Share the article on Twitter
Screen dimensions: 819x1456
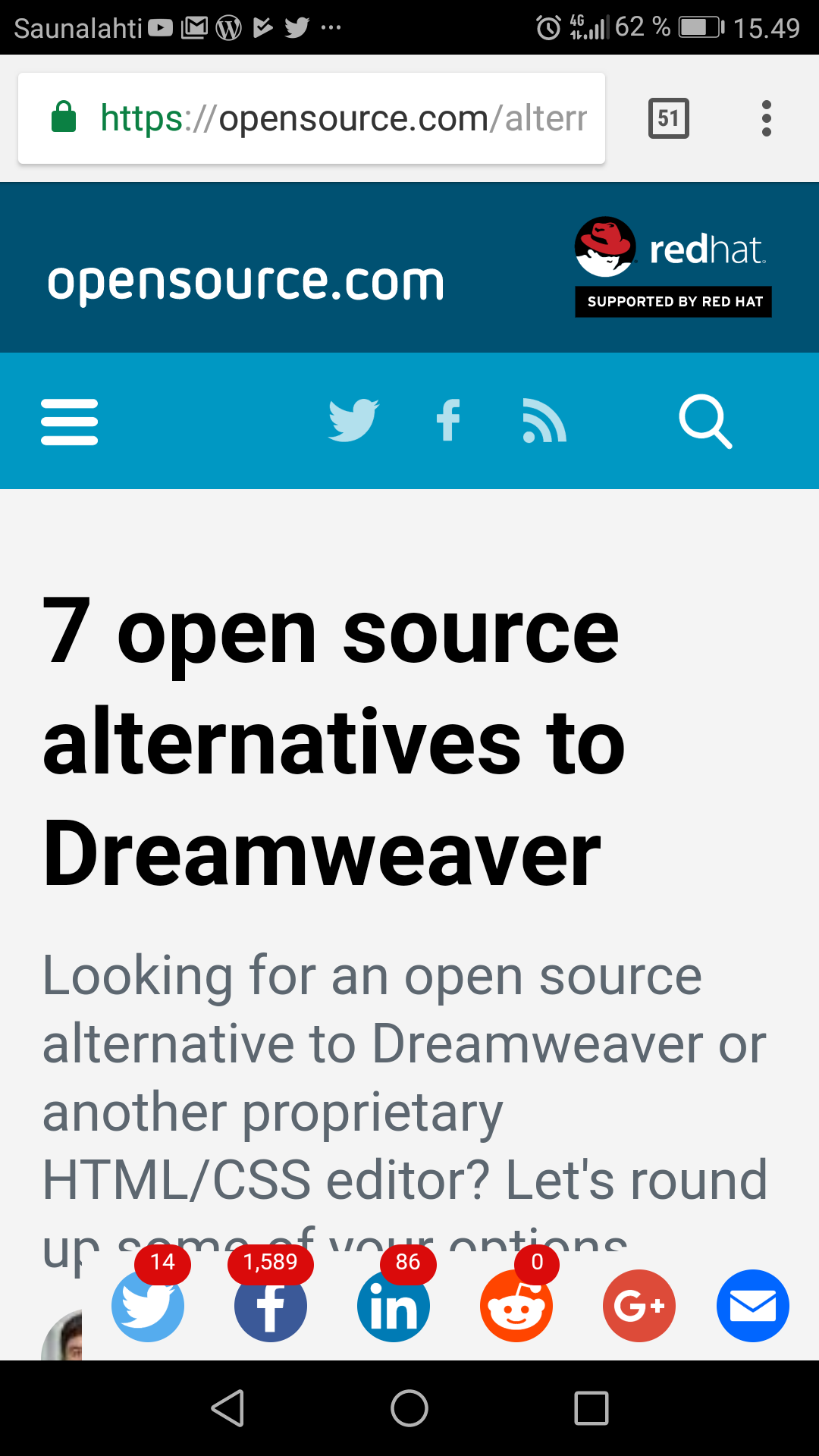[148, 1305]
